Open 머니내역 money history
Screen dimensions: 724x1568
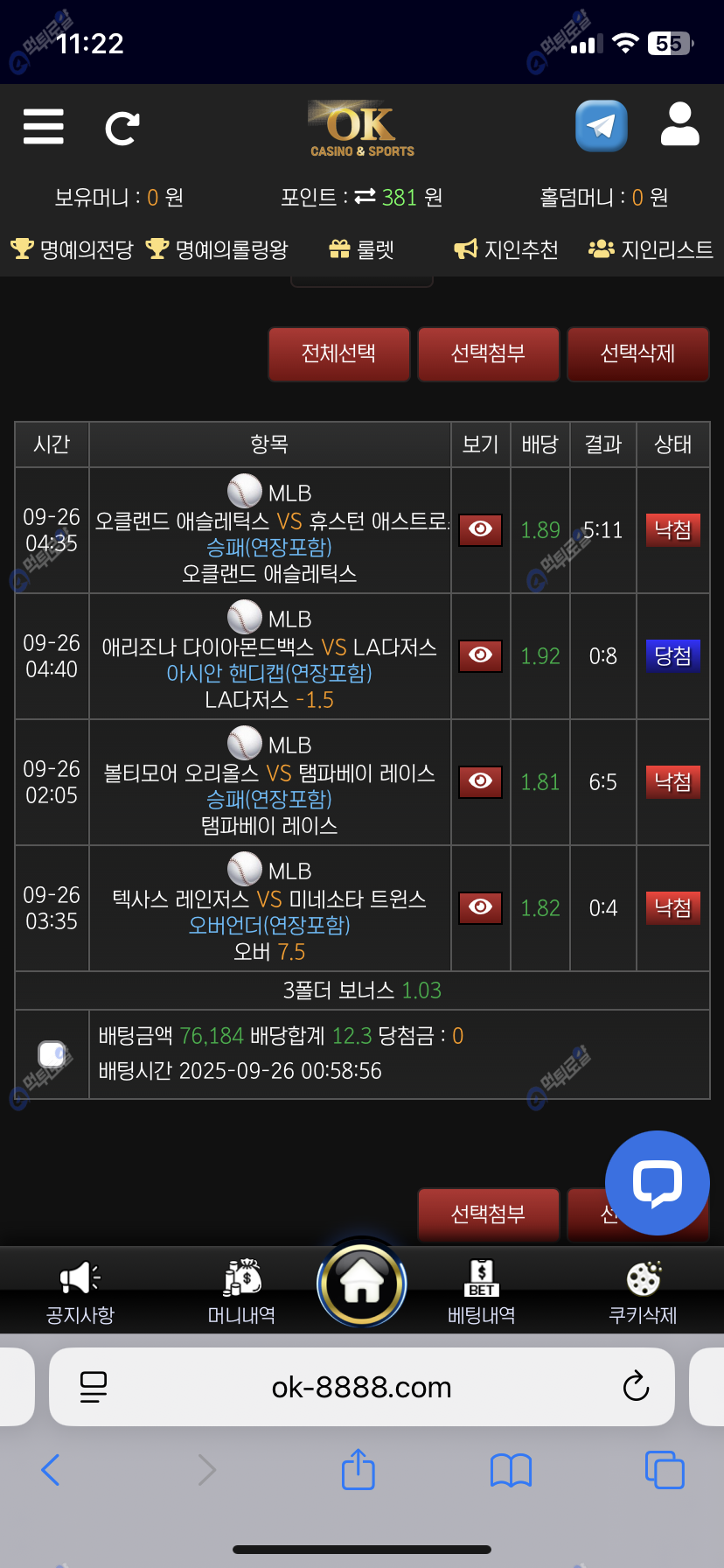[241, 1292]
